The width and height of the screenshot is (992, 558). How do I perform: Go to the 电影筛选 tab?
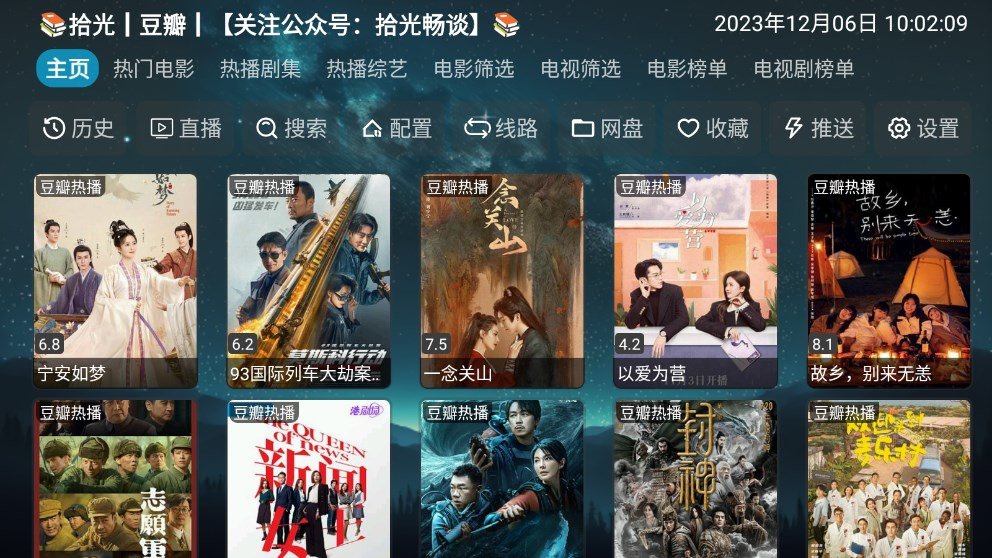pos(474,69)
